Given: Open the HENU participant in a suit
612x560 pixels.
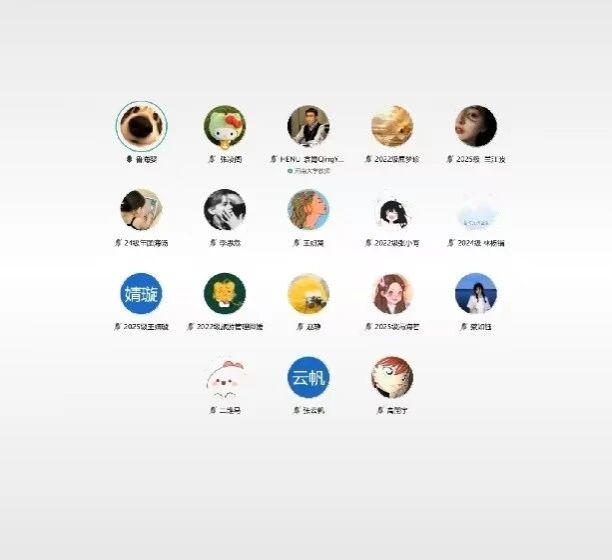Looking at the screenshot, I should (308, 127).
